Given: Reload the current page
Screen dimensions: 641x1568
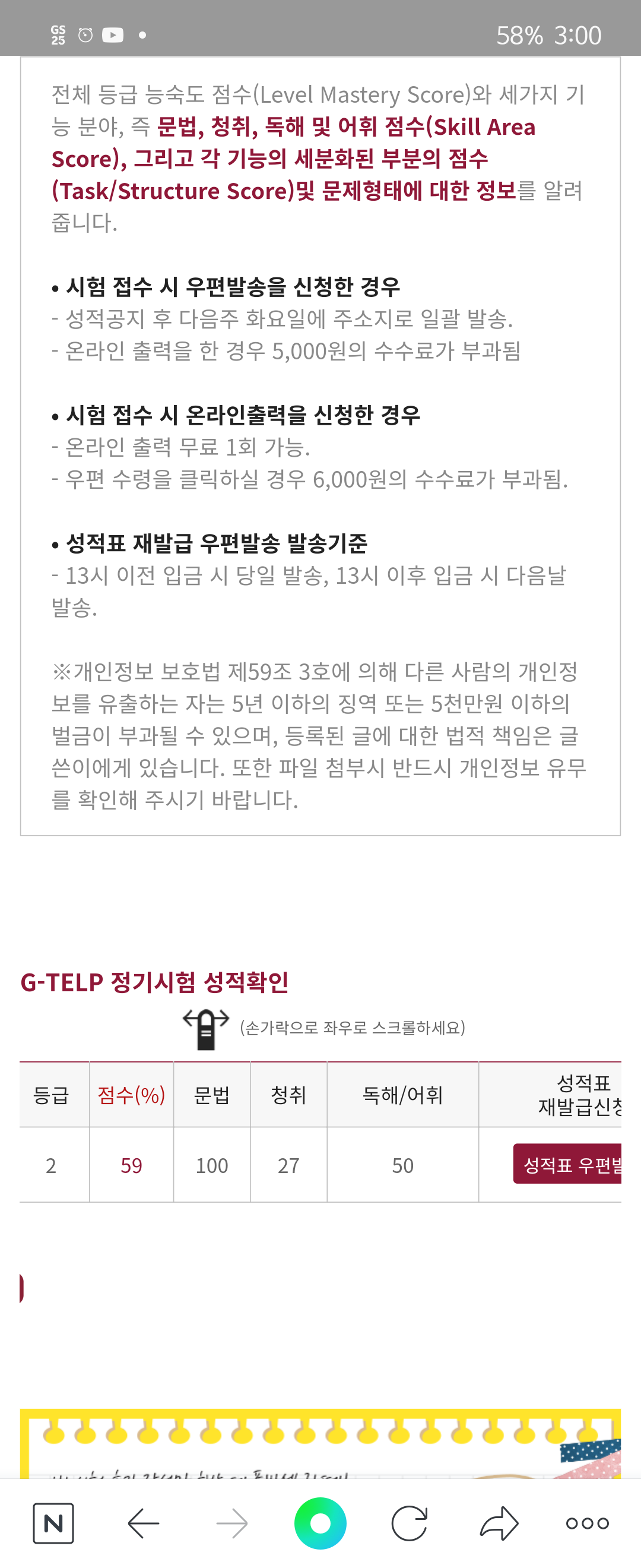Looking at the screenshot, I should [x=410, y=1523].
